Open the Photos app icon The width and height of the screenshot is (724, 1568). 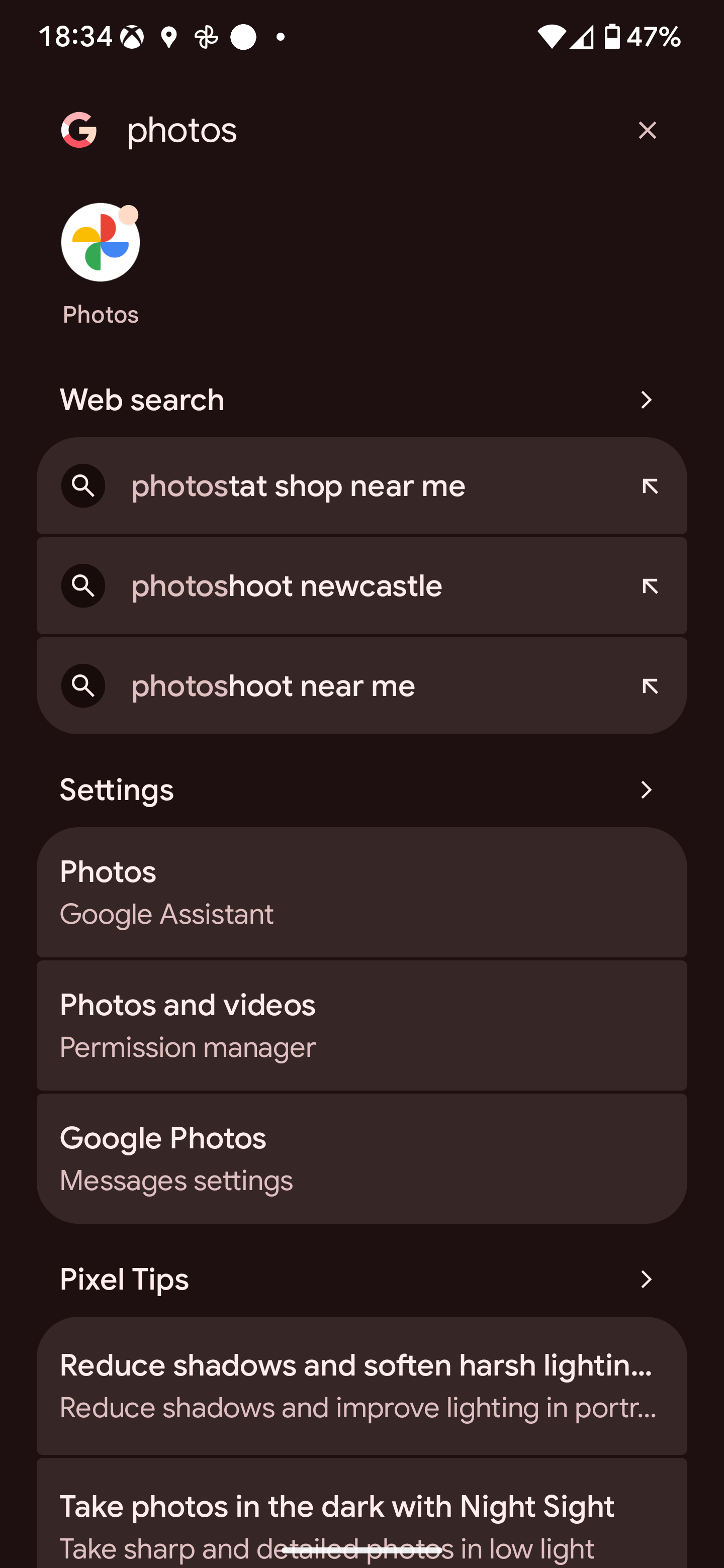[101, 243]
